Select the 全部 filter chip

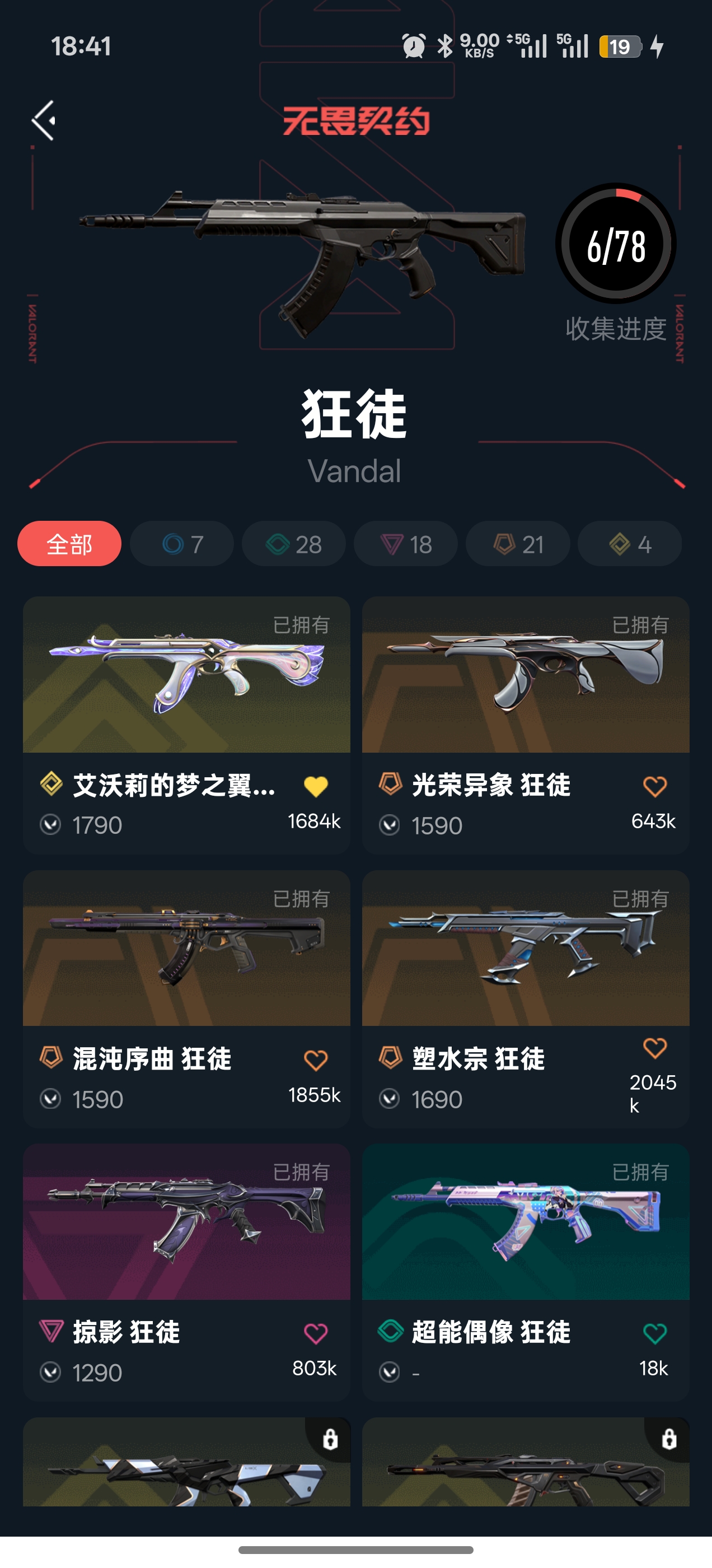[69, 544]
